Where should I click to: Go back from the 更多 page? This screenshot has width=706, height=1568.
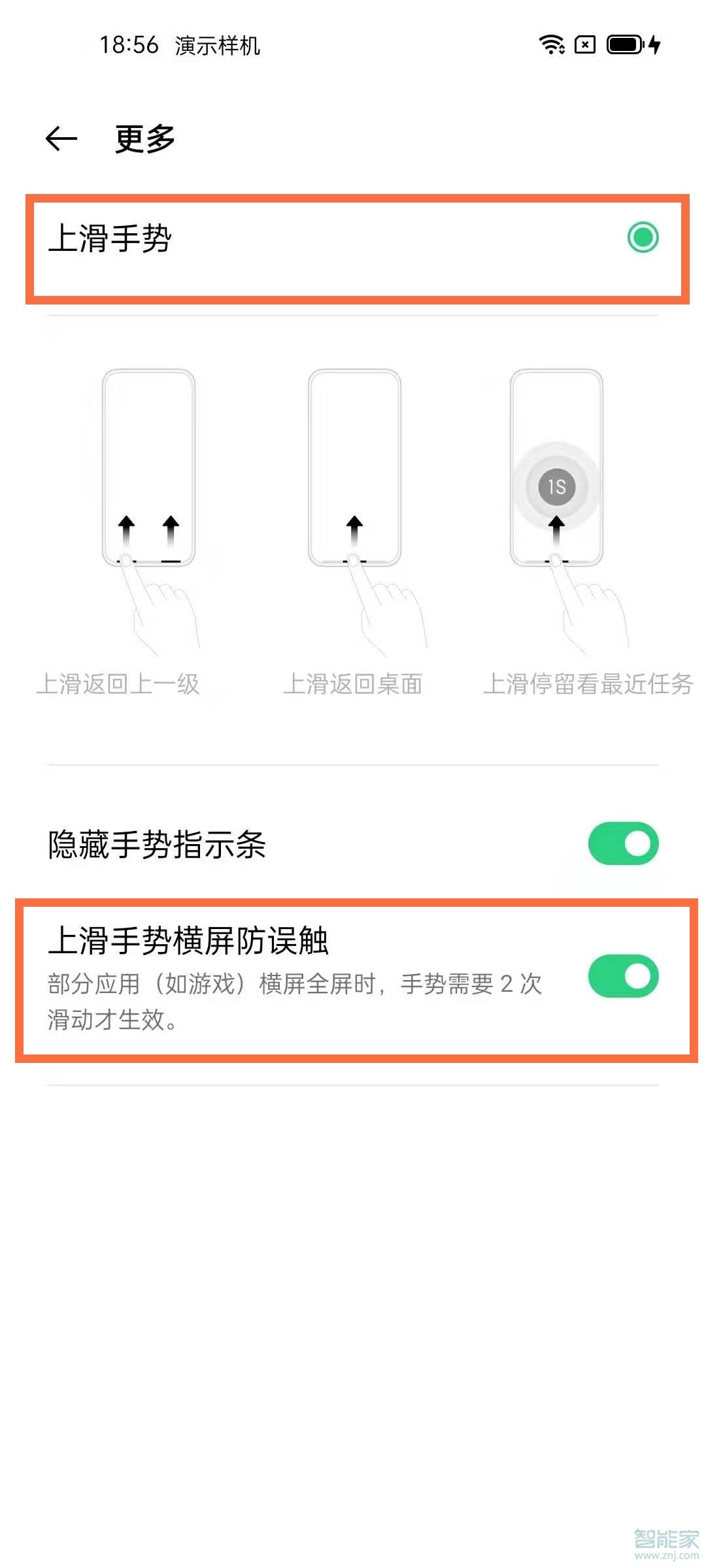pos(61,139)
